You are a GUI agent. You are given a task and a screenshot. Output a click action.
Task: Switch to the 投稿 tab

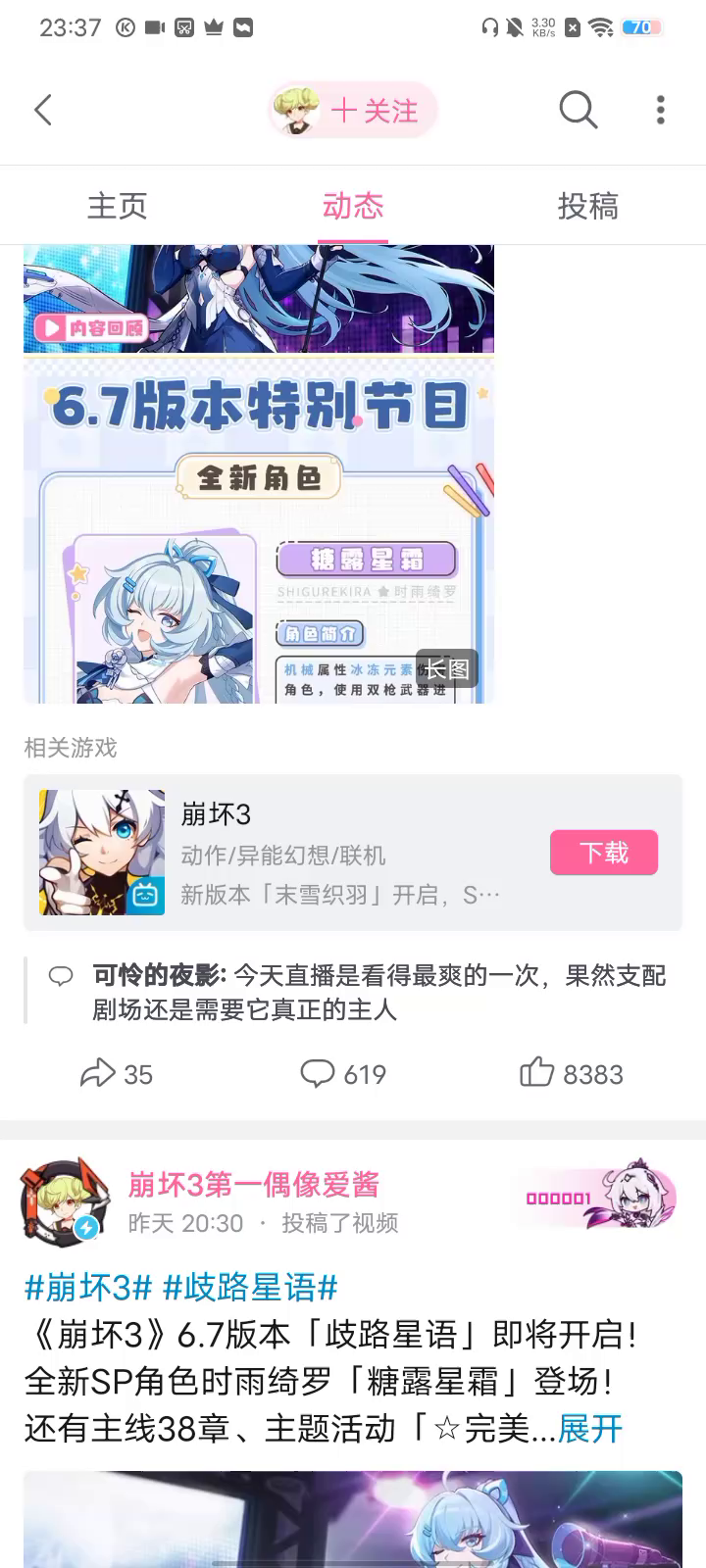pyautogui.click(x=588, y=206)
